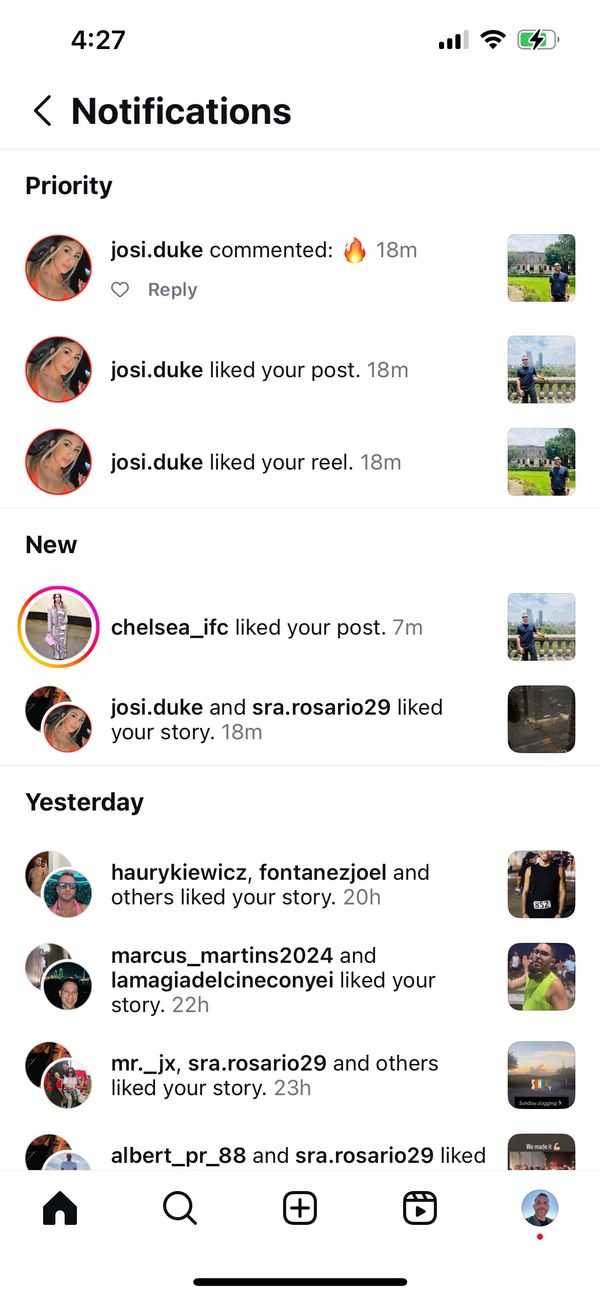This screenshot has width=600, height=1298.
Task: Open the mr._jx and sra.rosario29 story like notification
Action: (x=300, y=1075)
